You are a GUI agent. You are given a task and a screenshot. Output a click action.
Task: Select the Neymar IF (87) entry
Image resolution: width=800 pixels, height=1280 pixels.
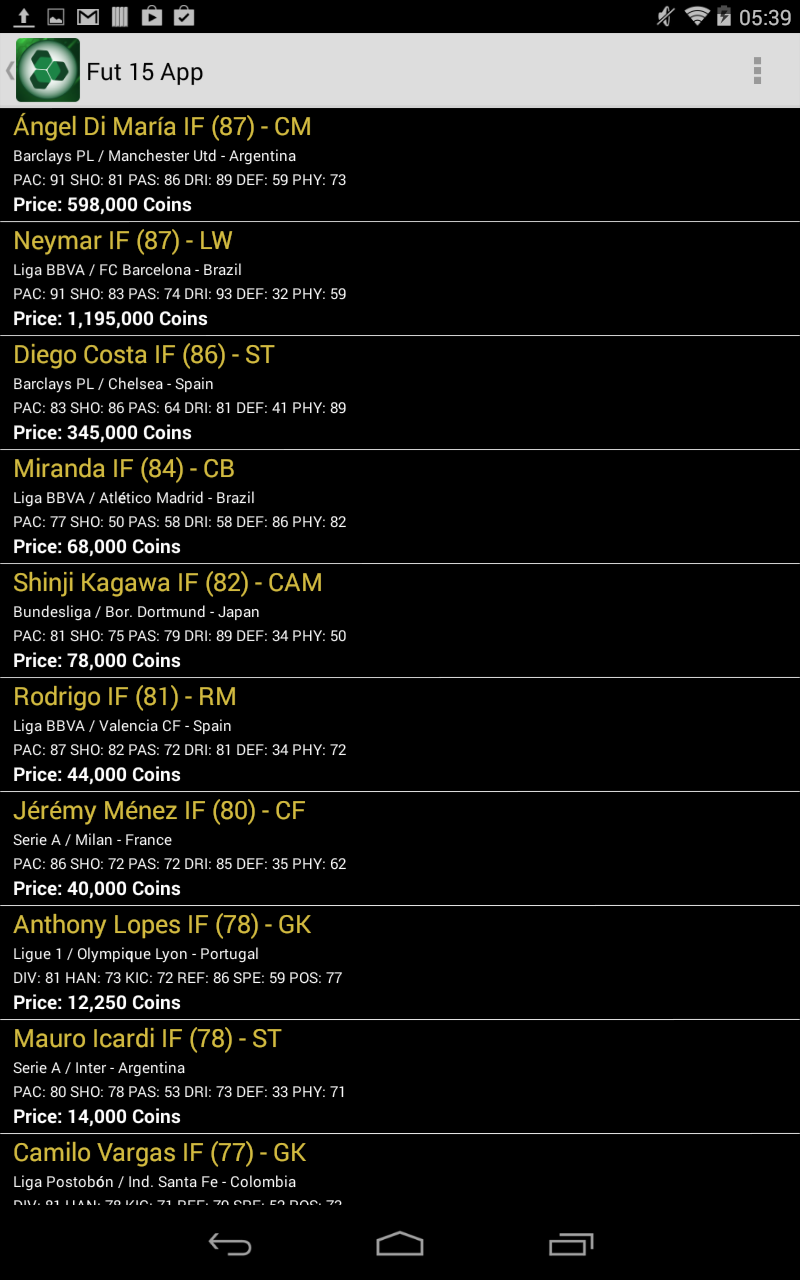(400, 279)
